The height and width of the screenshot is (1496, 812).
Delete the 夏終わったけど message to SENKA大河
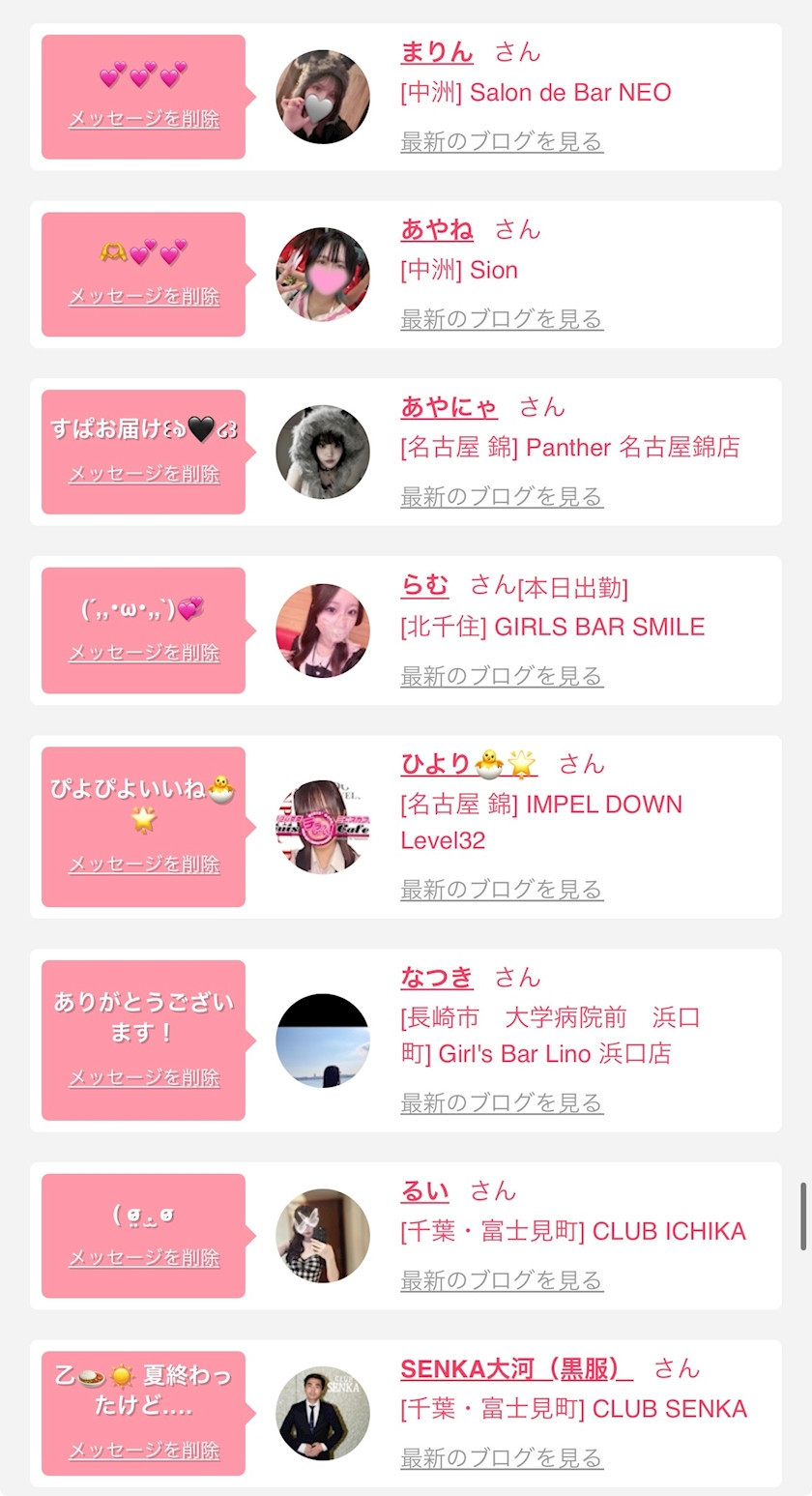[143, 1451]
